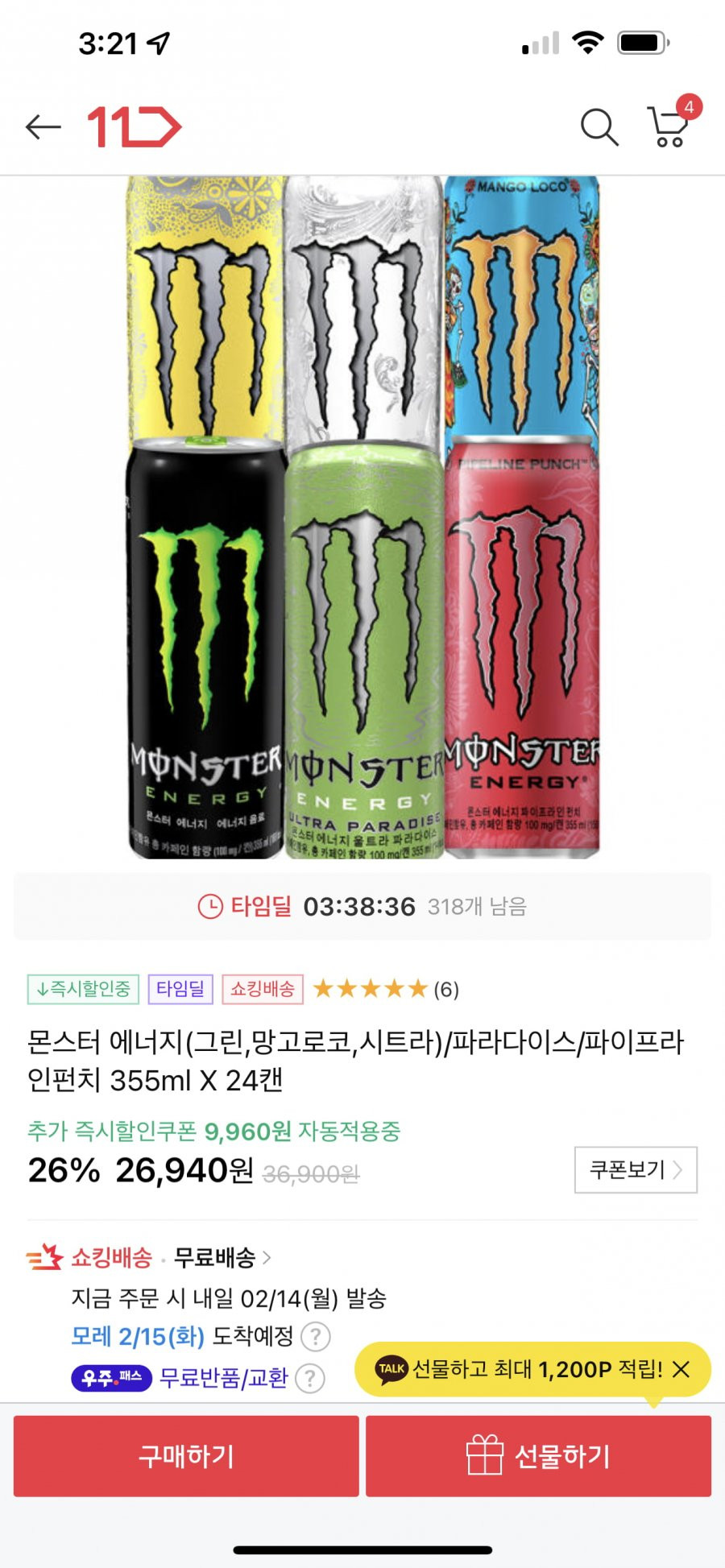Open 무료배송 shipping details
Screen dimensions: 725x1568
coord(222,1257)
